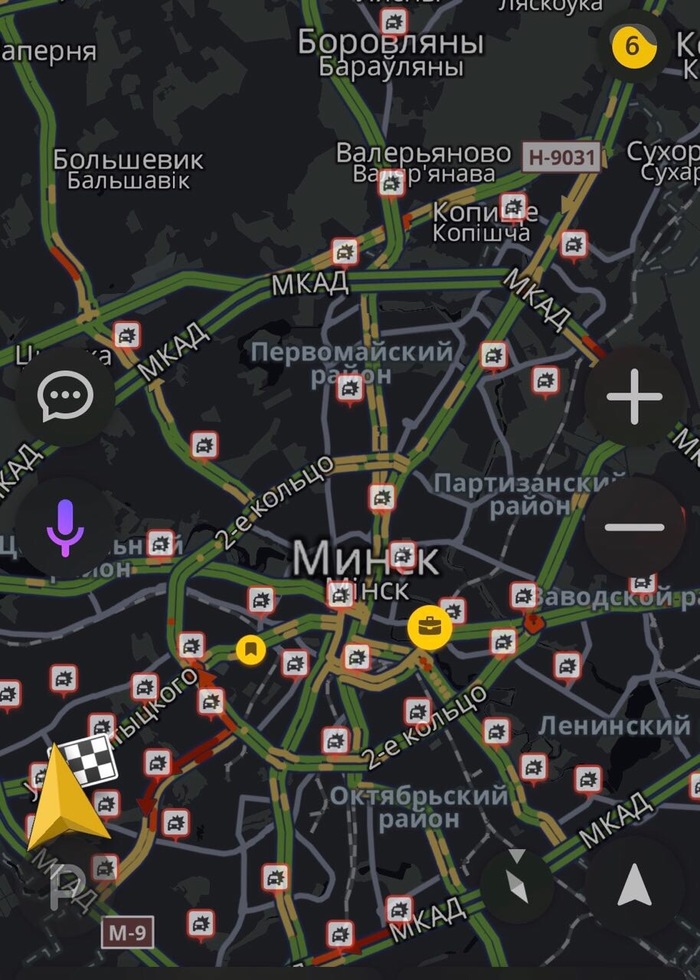The image size is (700, 980).
Task: Open the road events chat bubble
Action: [64, 397]
